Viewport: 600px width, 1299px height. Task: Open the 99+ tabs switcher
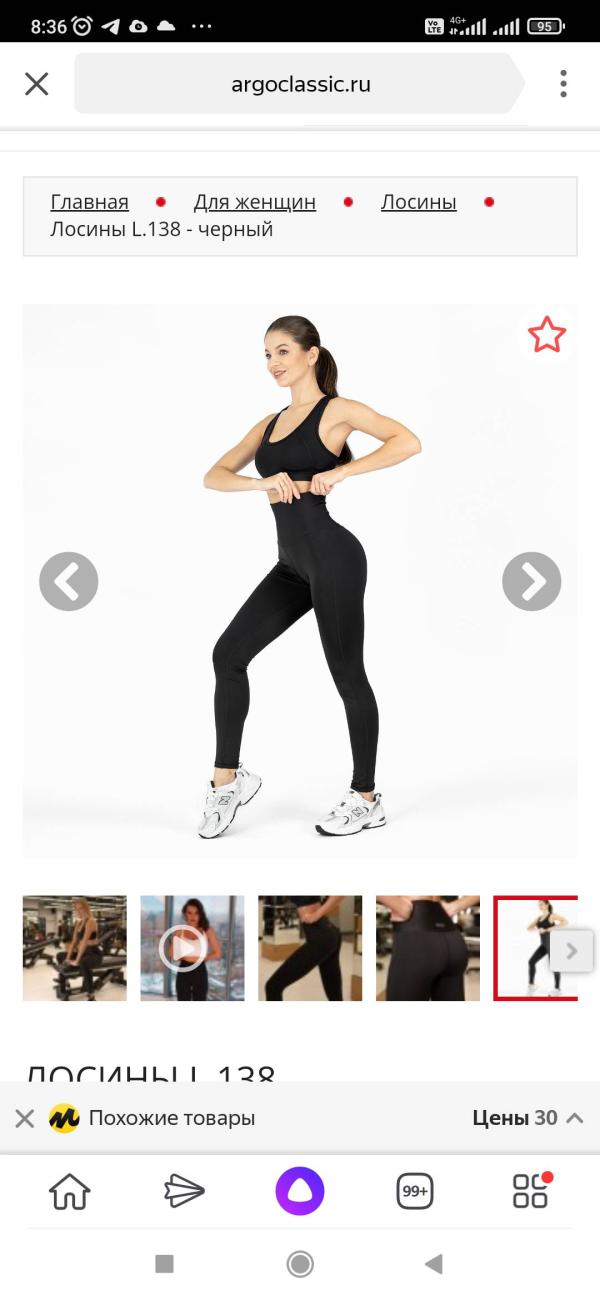pos(415,1191)
